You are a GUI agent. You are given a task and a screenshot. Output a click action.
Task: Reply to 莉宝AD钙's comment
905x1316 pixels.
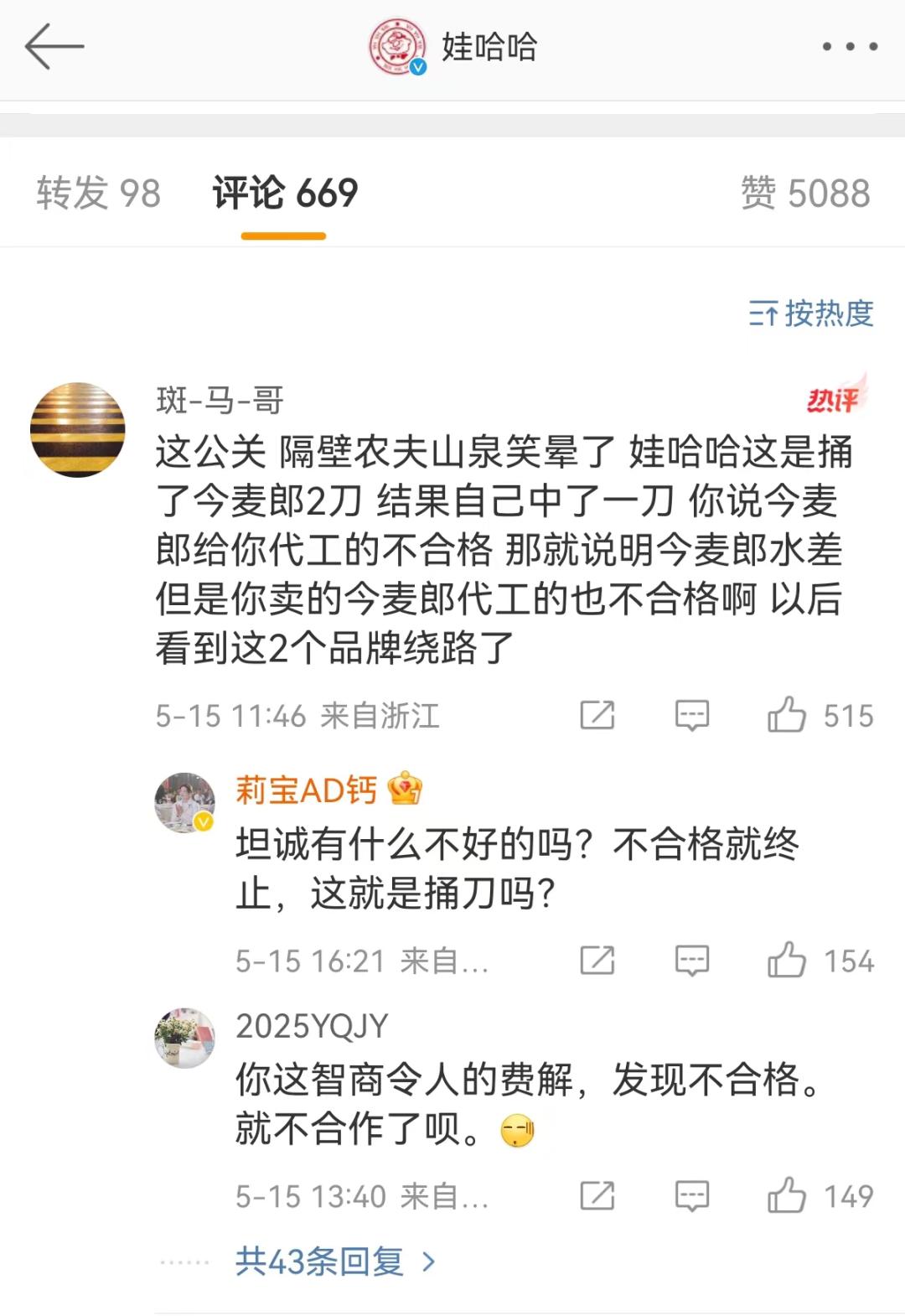[692, 961]
